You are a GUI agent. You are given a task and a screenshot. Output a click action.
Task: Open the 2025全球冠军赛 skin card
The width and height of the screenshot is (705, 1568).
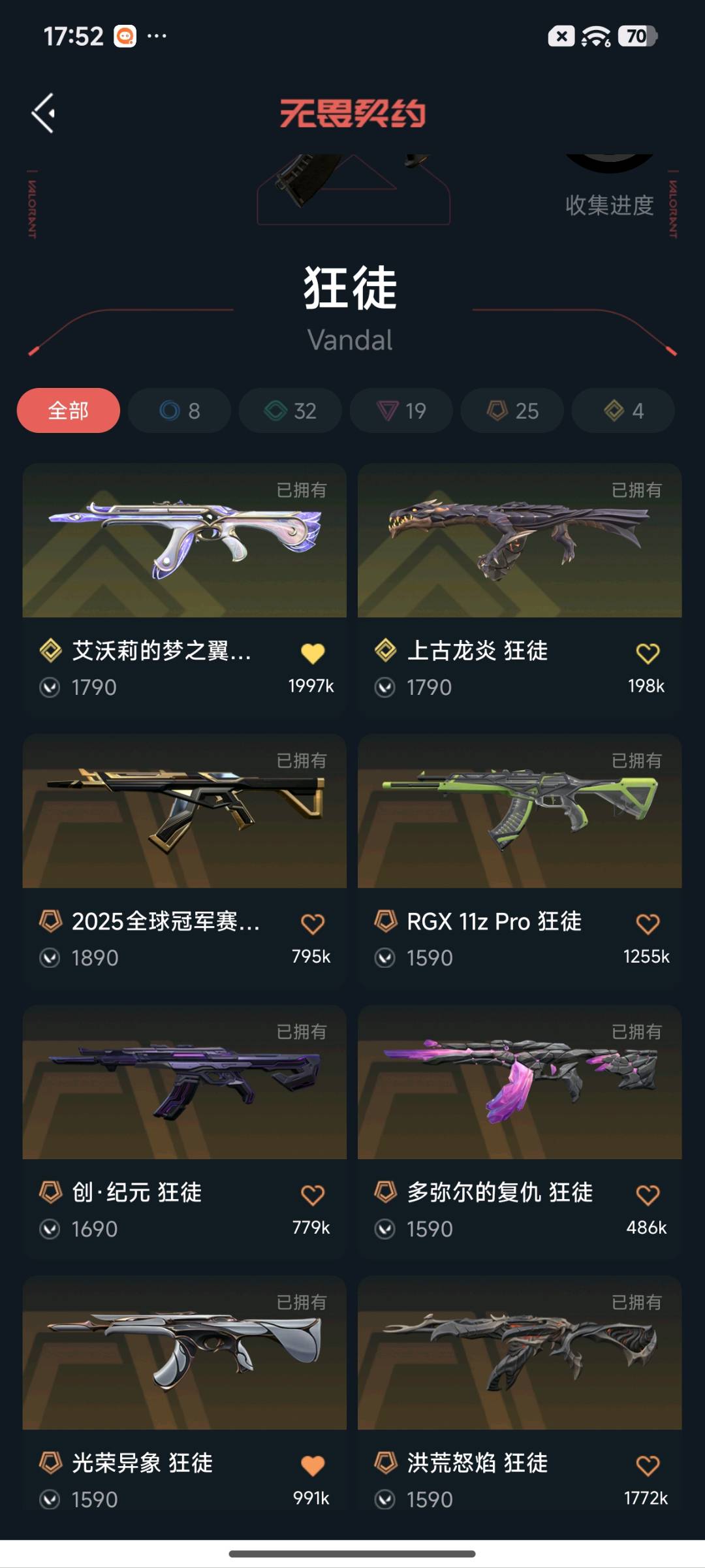pos(185,860)
